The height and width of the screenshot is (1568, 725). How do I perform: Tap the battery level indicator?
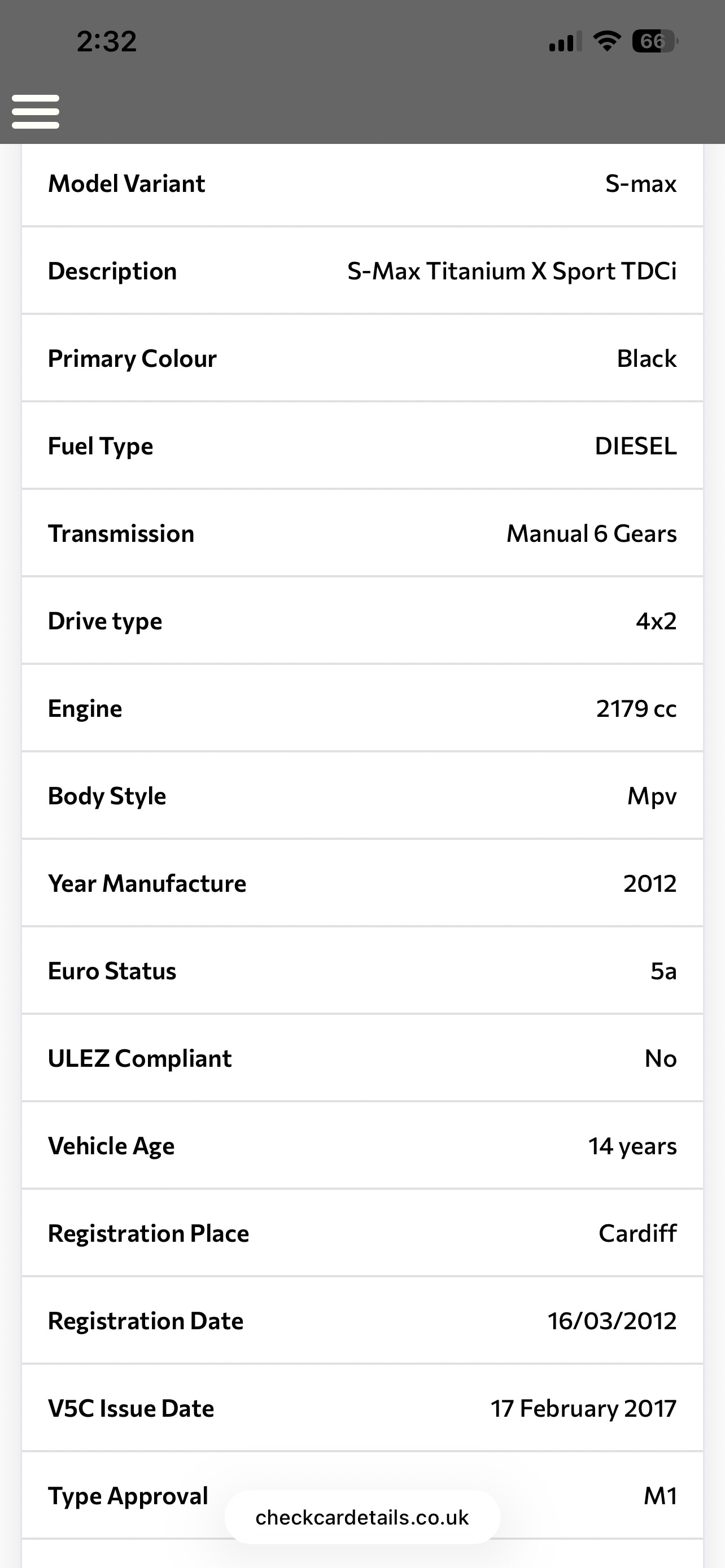[654, 41]
